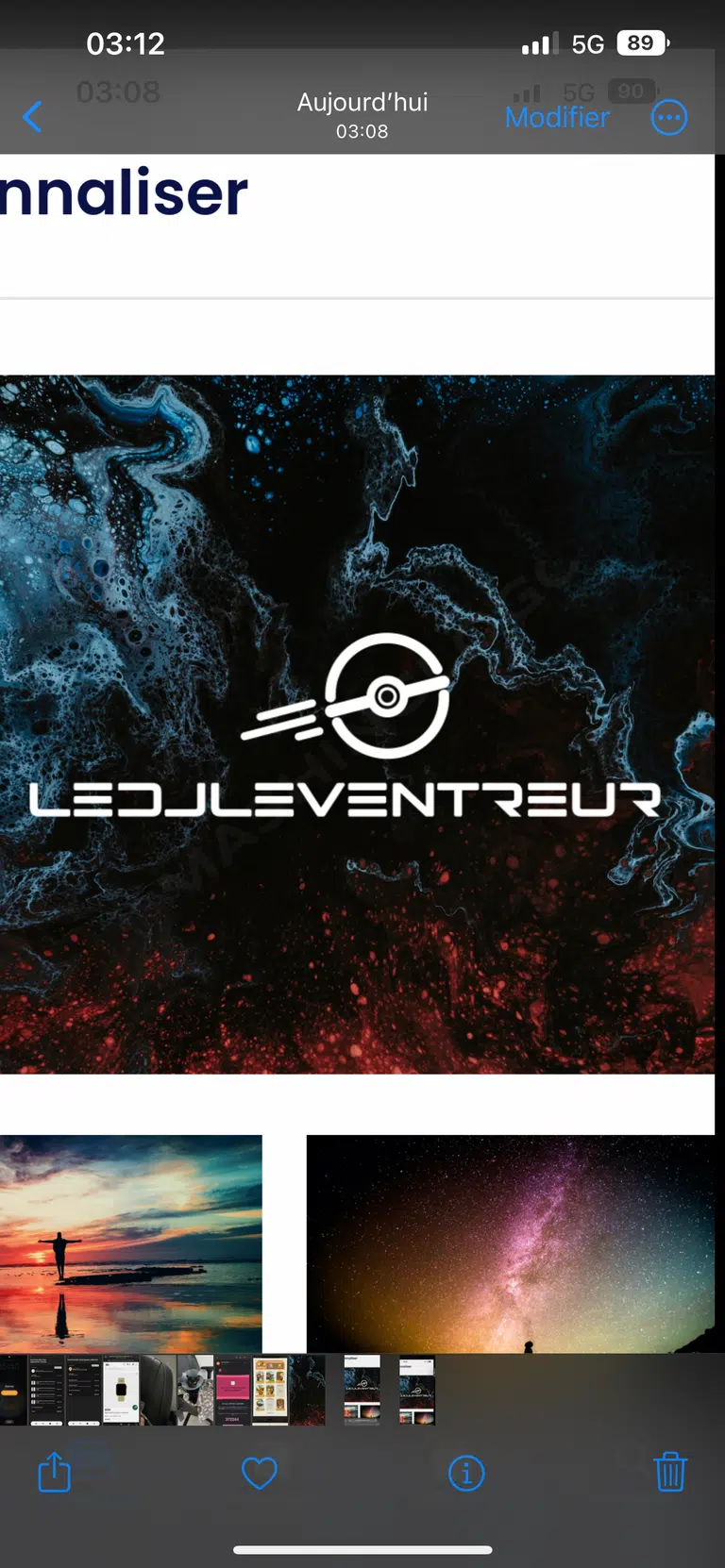
Task: Tap the home indicator bar
Action: (x=362, y=1548)
